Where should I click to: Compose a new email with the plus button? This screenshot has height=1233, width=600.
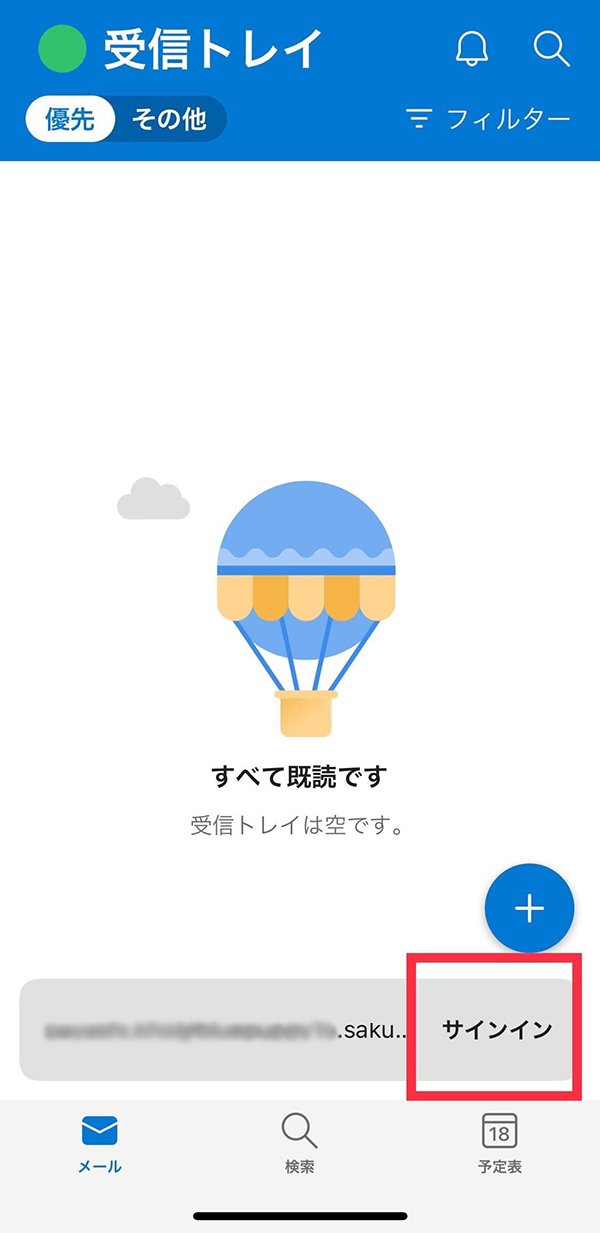pos(529,908)
